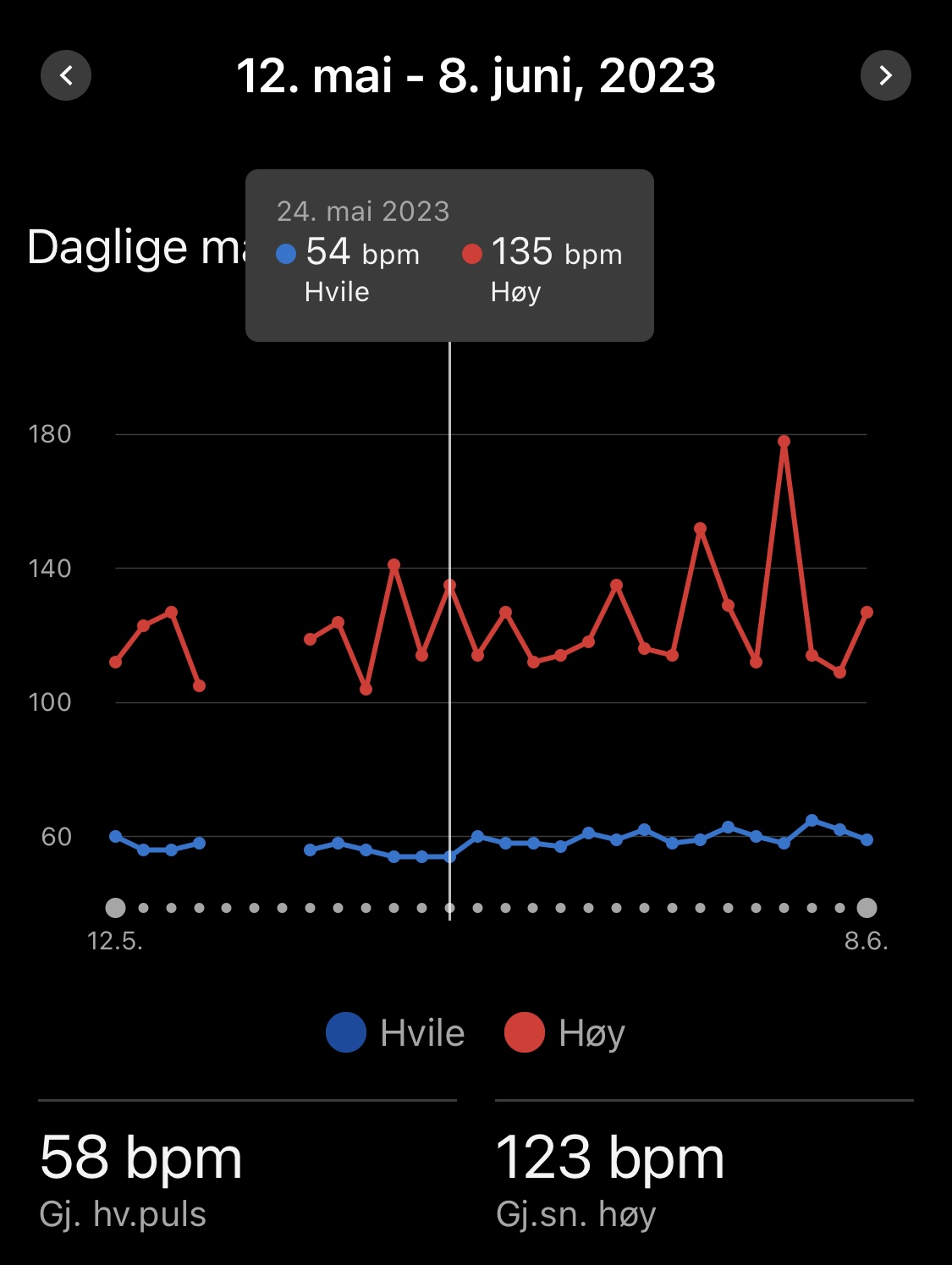This screenshot has width=952, height=1265.
Task: Toggle the Hvile series in the legend
Action: [x=396, y=1033]
